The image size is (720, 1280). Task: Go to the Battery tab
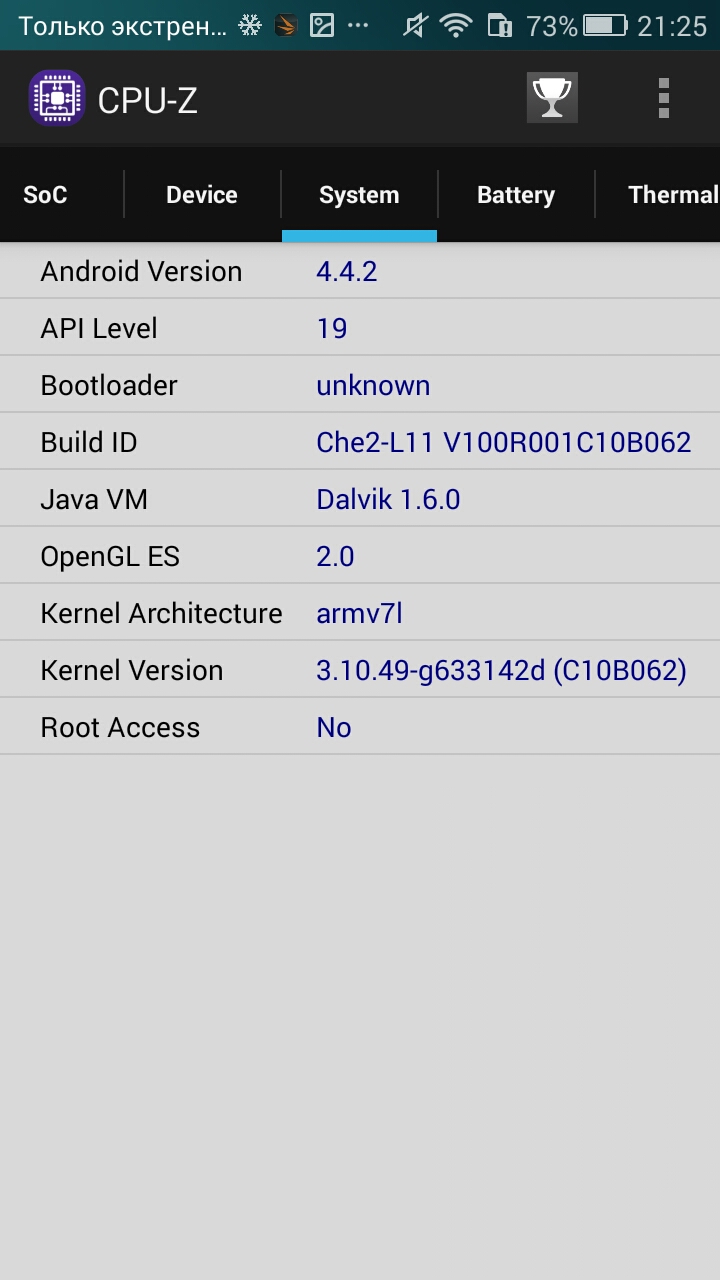tap(516, 194)
